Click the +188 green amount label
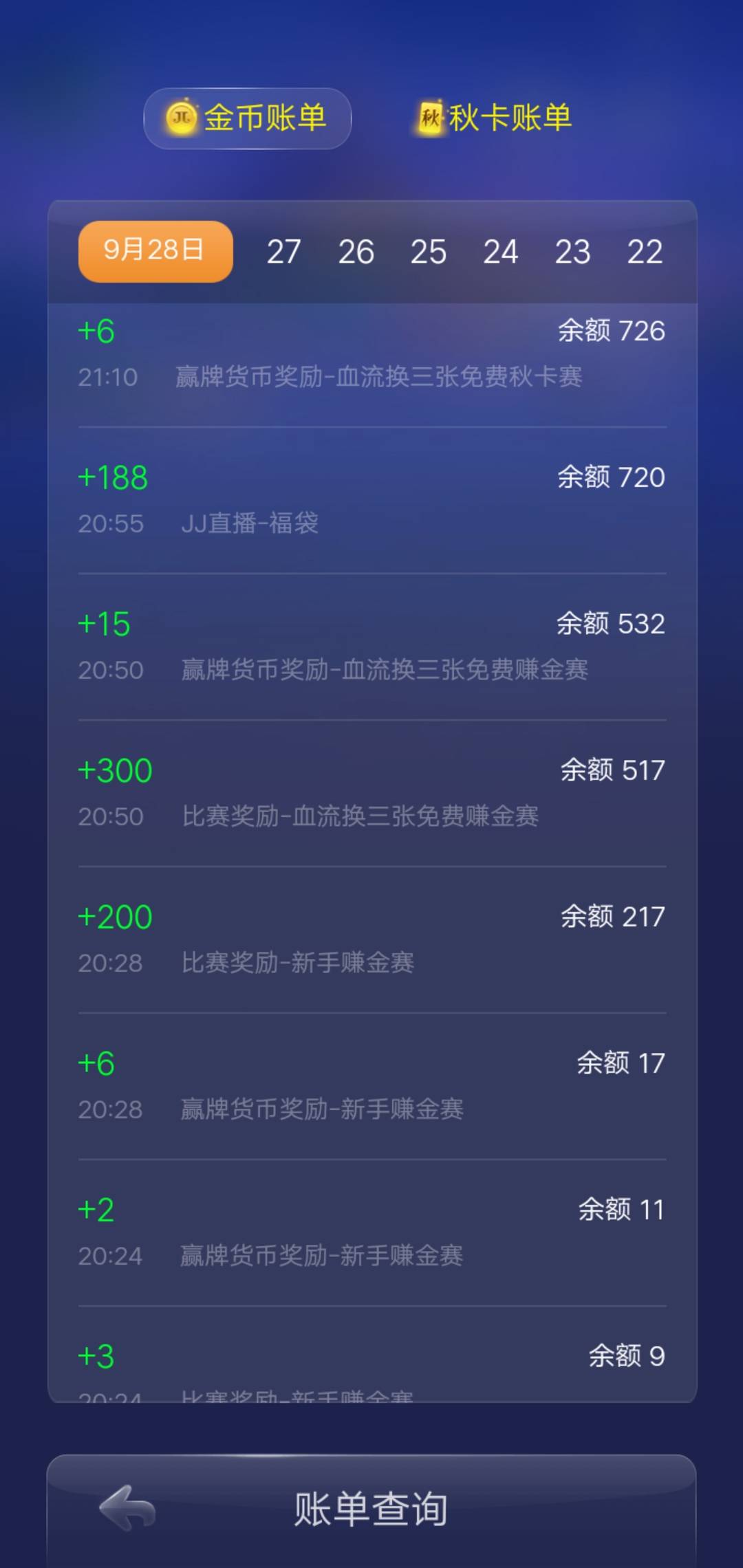Viewport: 743px width, 1568px height. click(x=114, y=477)
